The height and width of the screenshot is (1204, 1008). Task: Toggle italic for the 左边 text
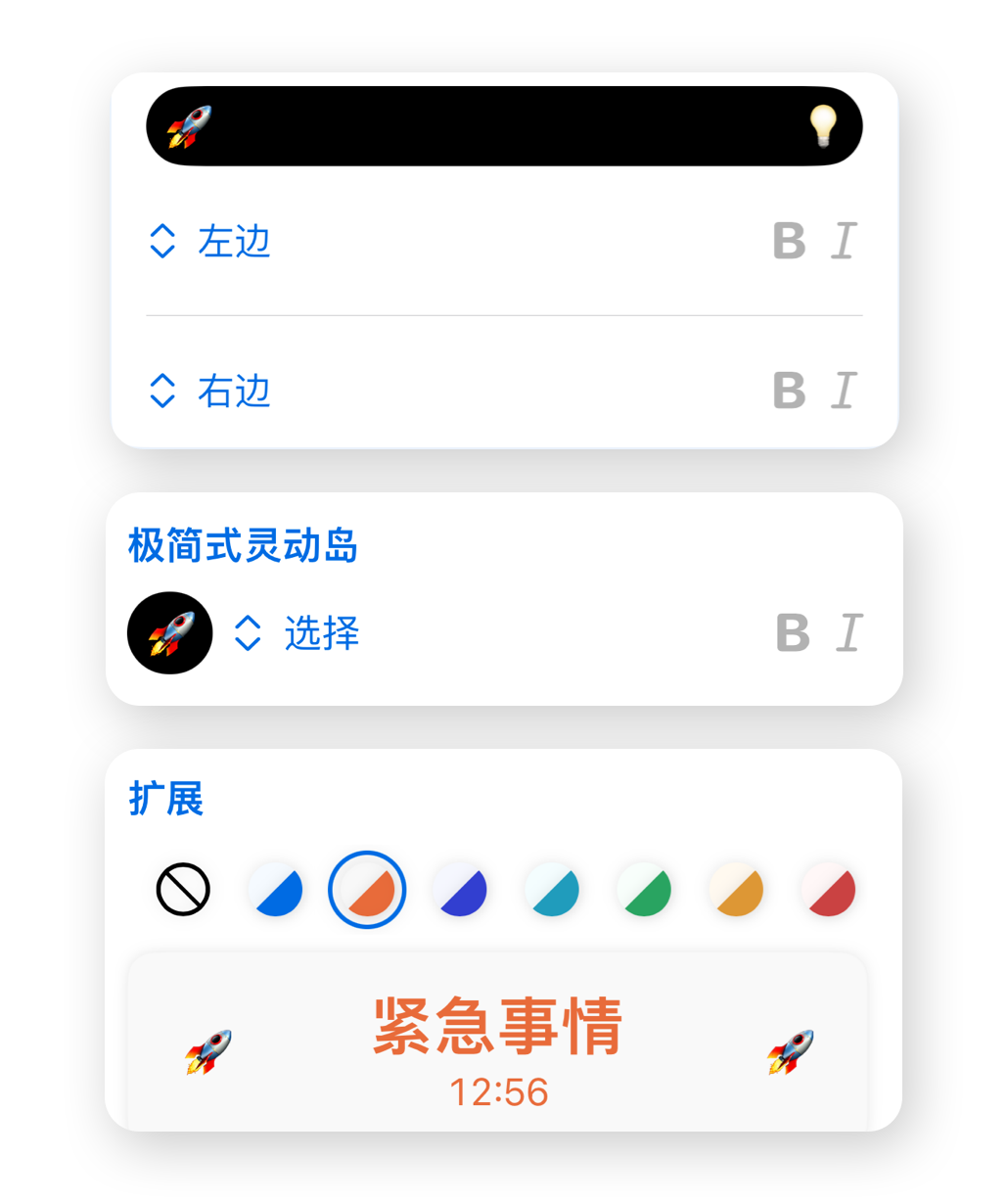tap(844, 241)
